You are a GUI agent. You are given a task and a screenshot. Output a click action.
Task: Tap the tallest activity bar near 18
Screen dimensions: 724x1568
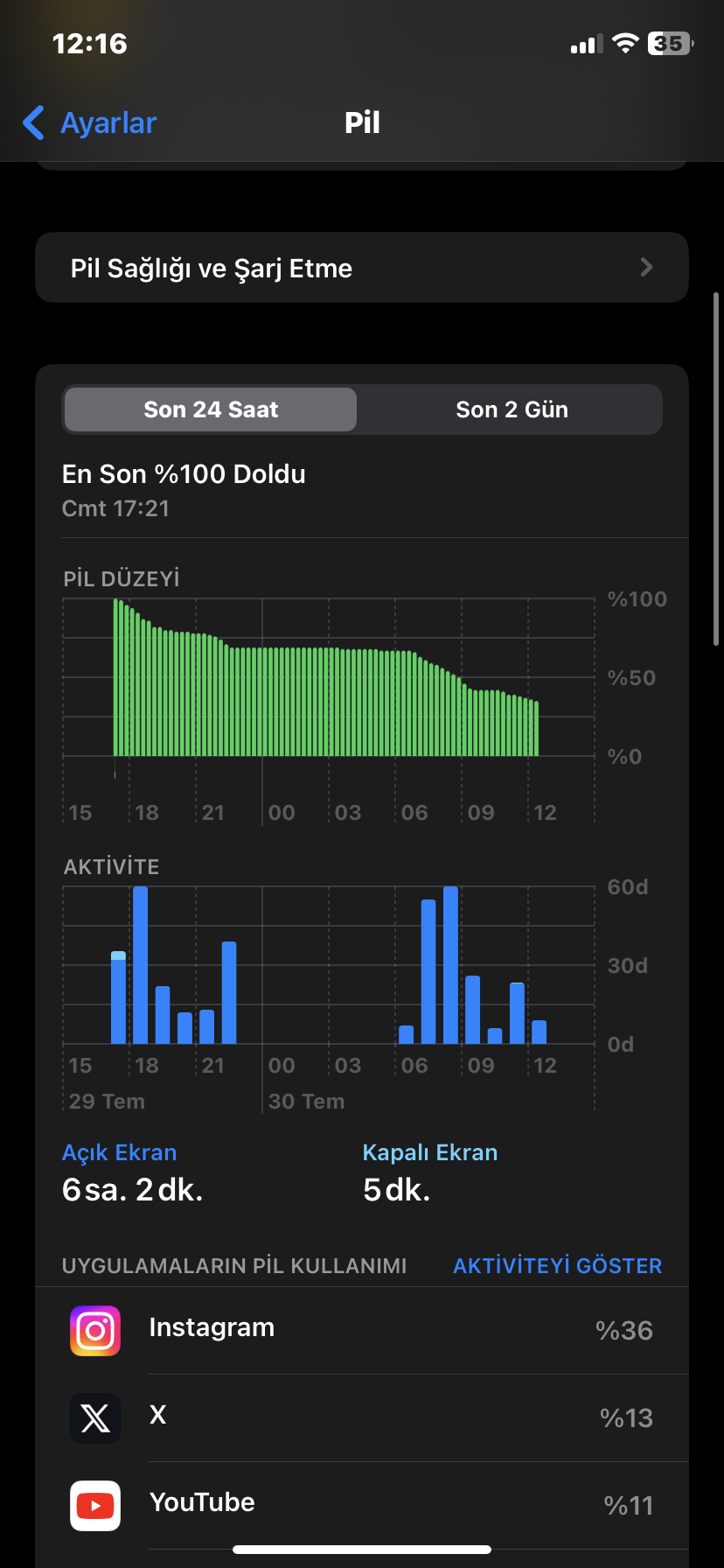[x=140, y=965]
